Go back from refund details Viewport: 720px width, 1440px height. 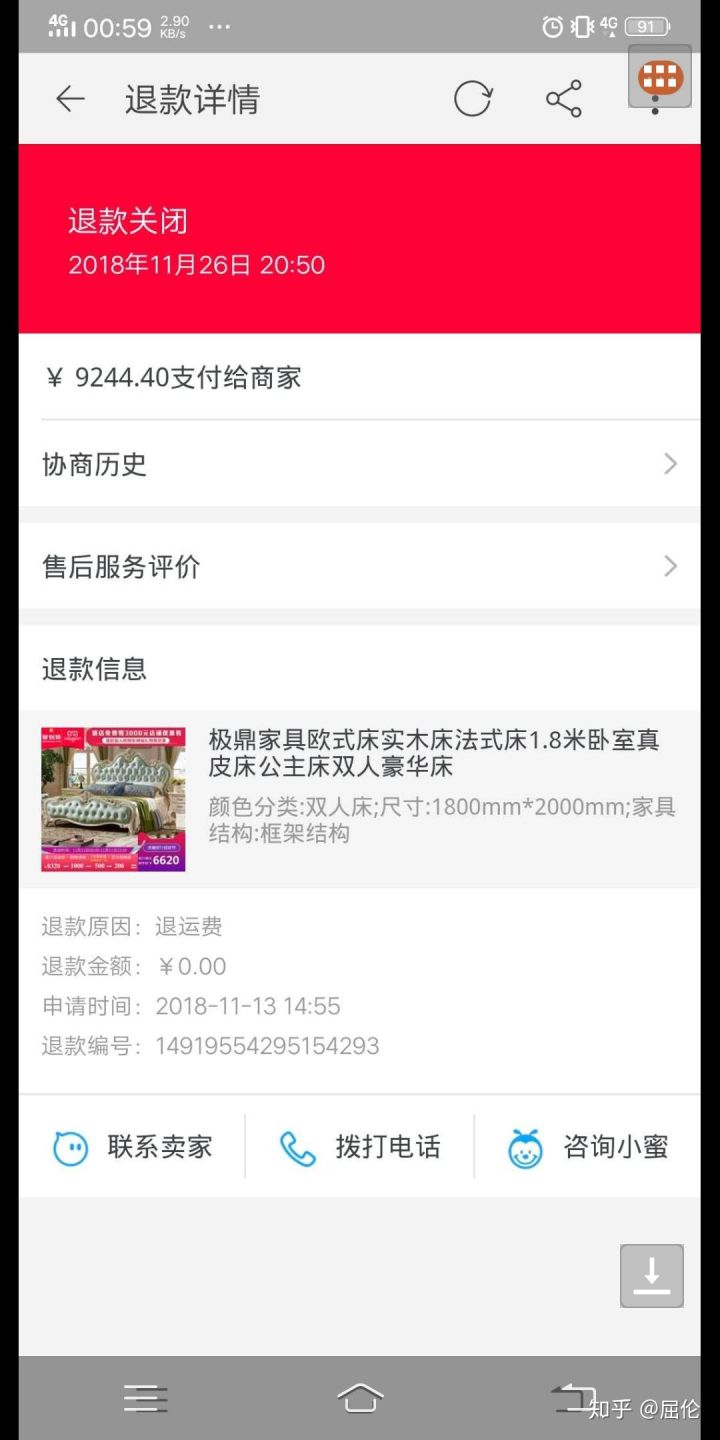pyautogui.click(x=70, y=99)
